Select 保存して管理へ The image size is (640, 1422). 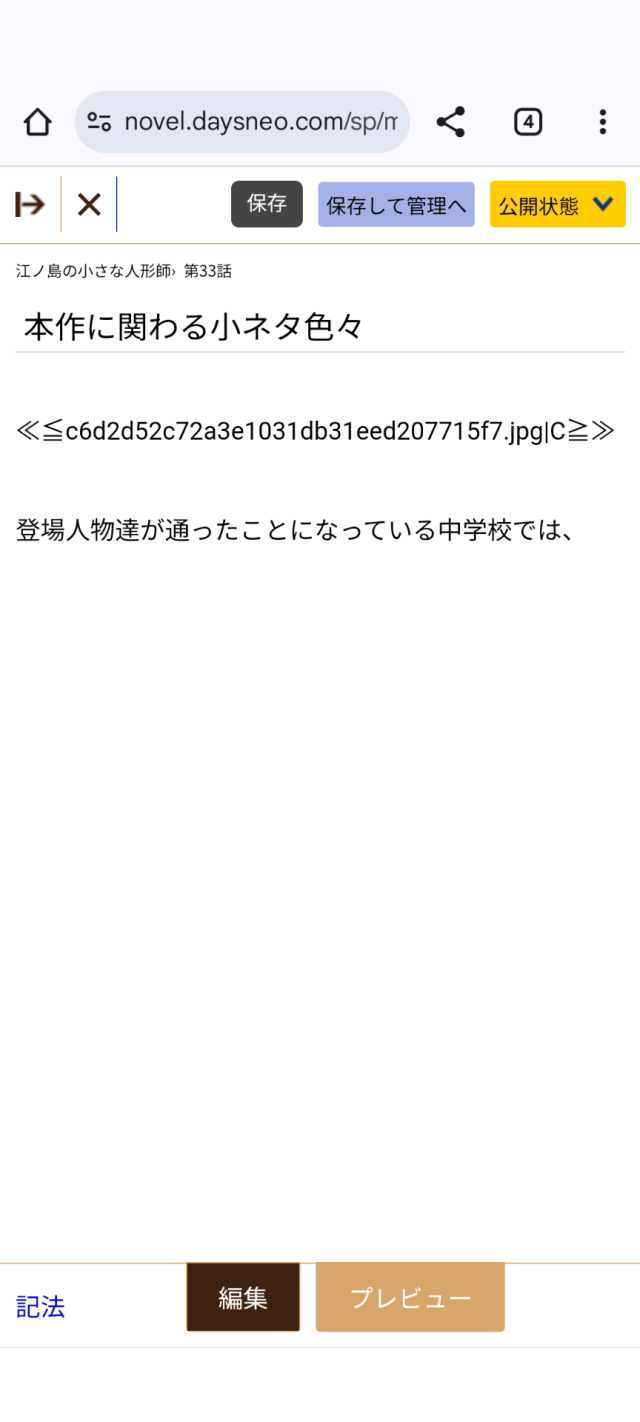pos(396,205)
